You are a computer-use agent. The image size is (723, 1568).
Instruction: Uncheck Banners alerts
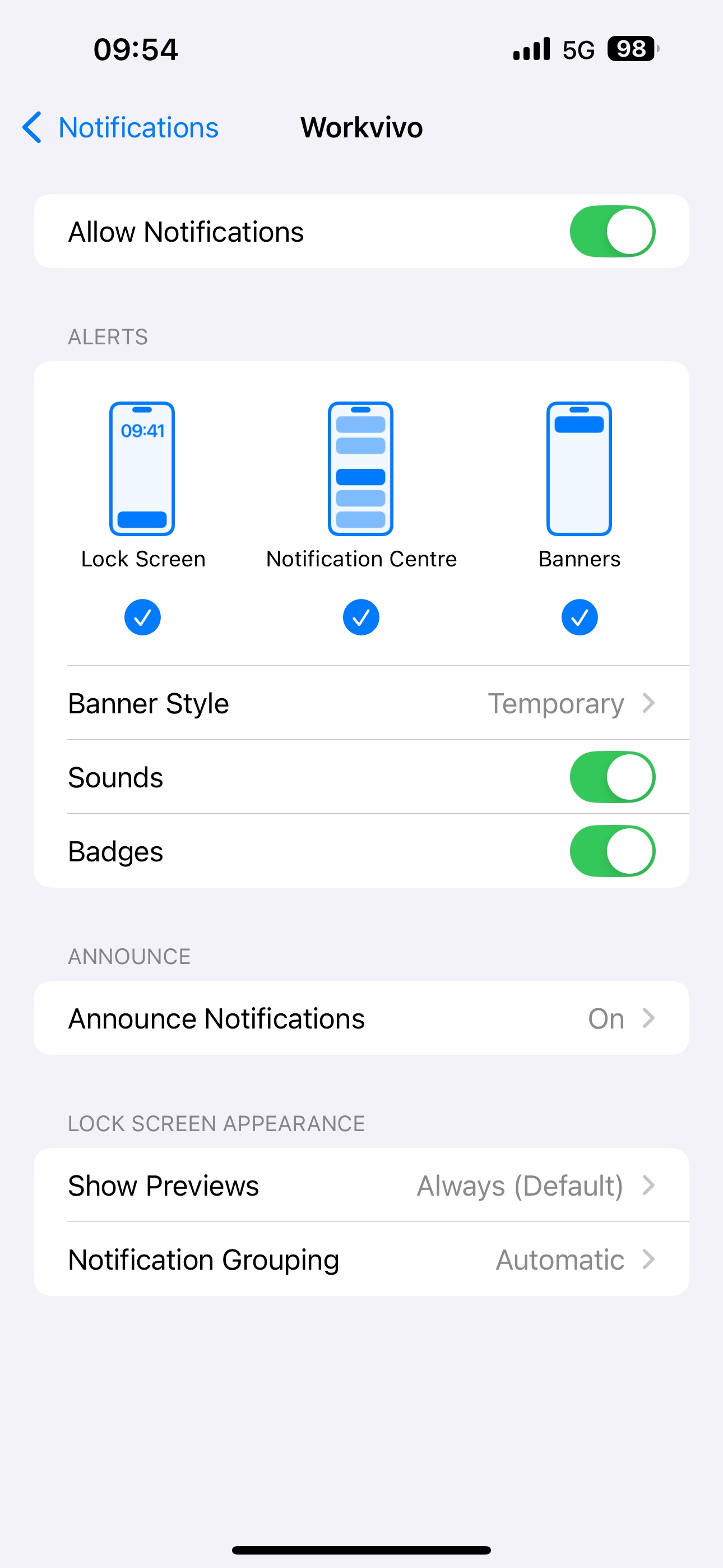[x=580, y=617]
